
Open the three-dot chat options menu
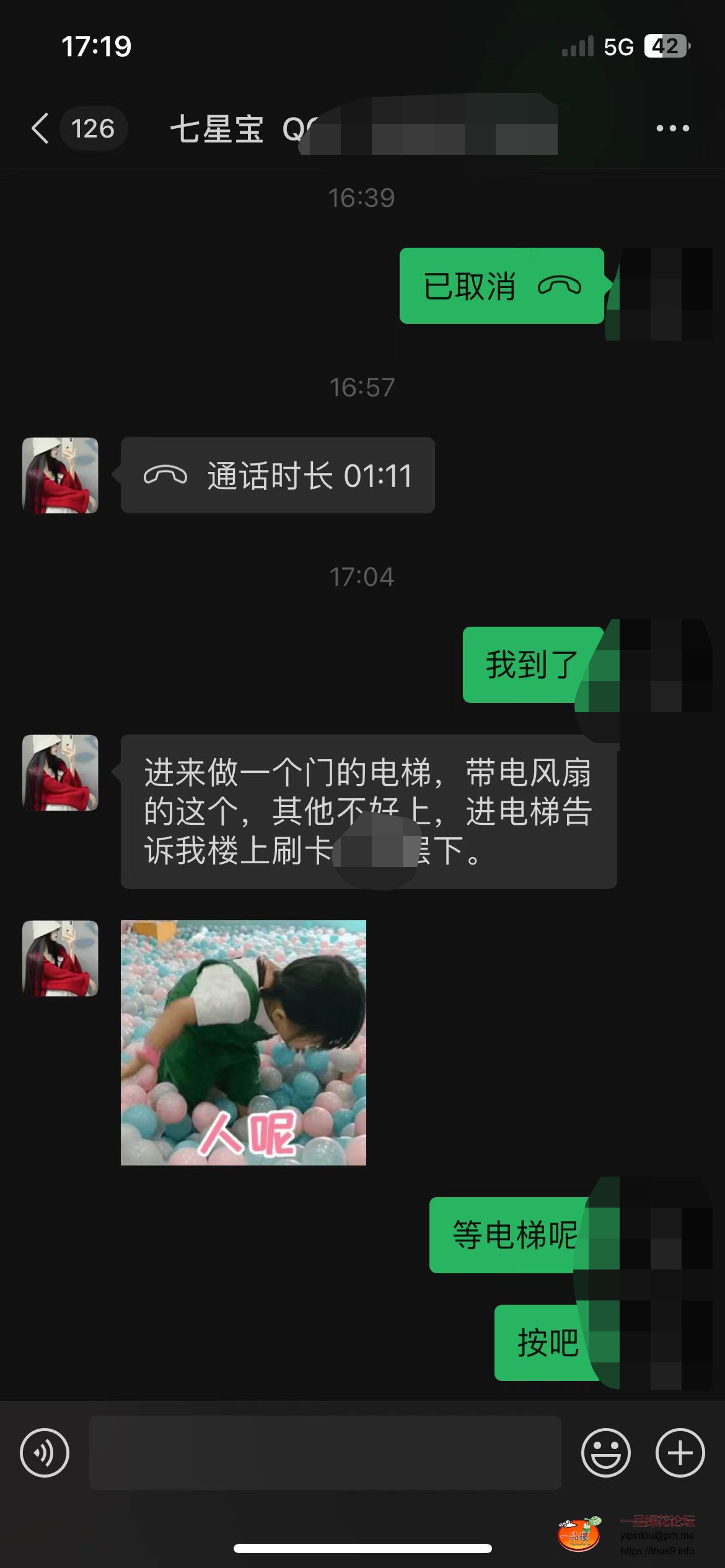(672, 129)
